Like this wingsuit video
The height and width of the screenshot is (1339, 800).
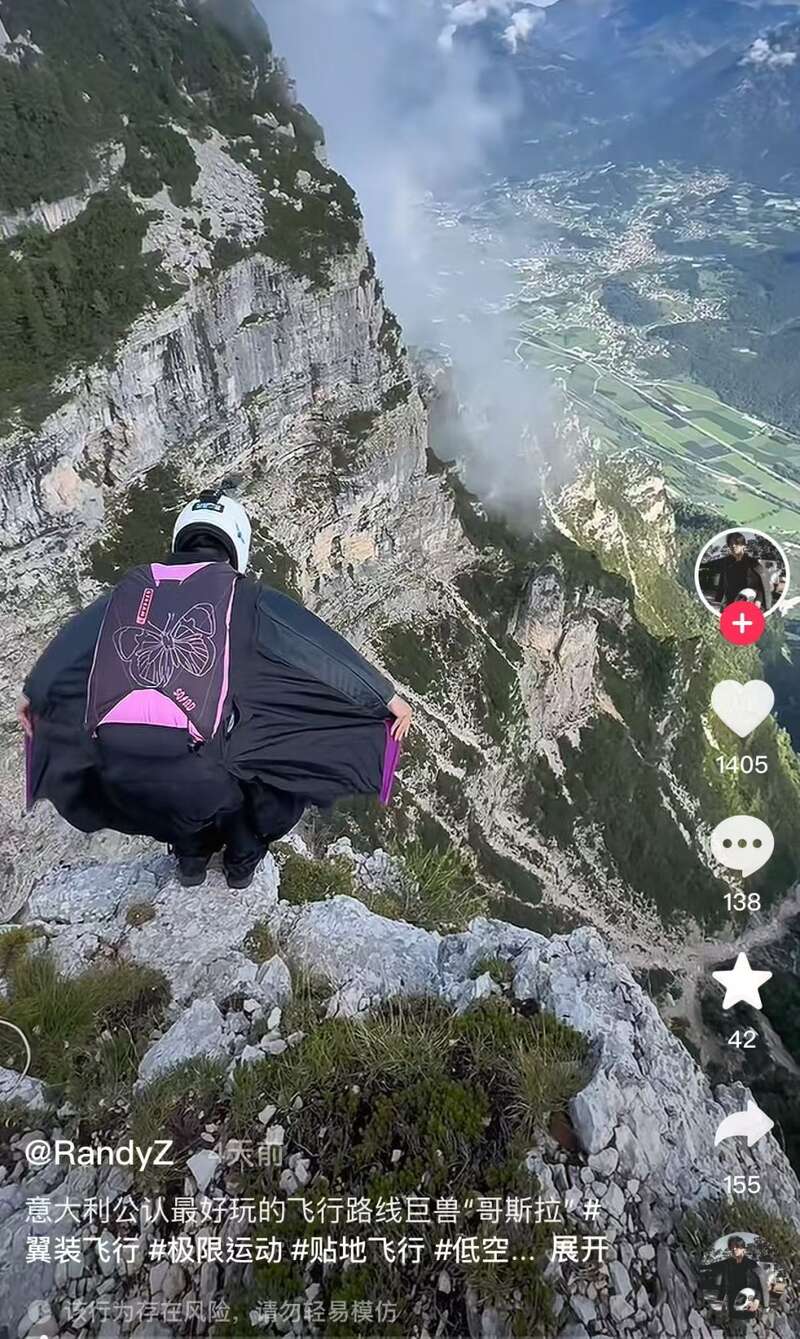point(741,707)
